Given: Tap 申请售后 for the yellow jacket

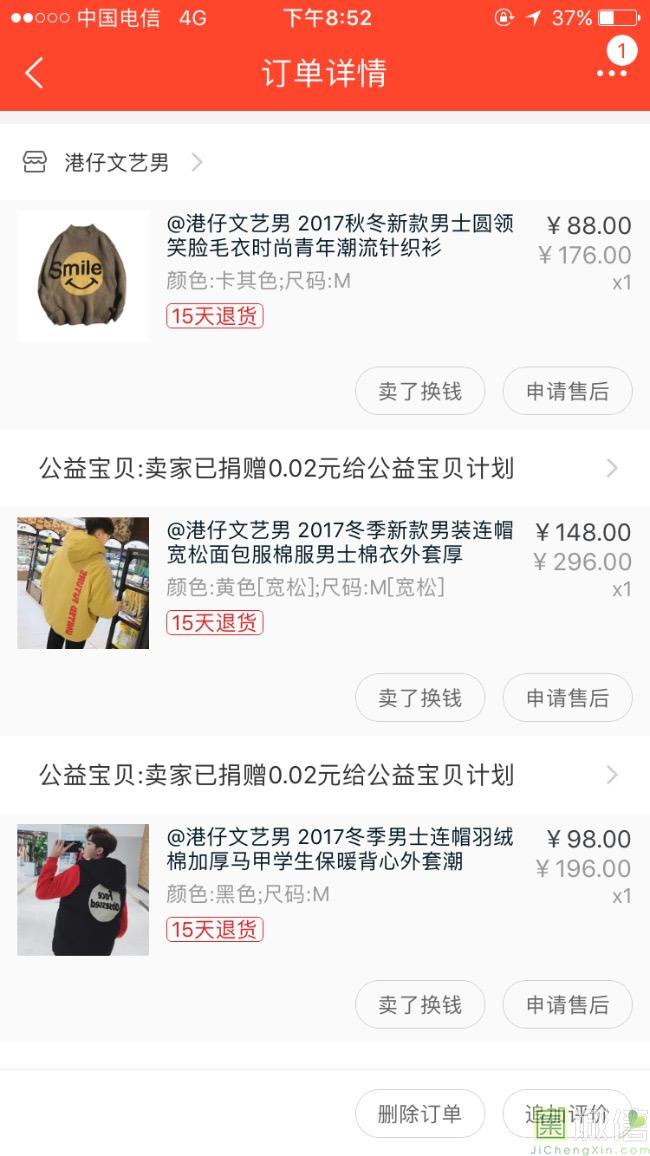Looking at the screenshot, I should pyautogui.click(x=567, y=697).
